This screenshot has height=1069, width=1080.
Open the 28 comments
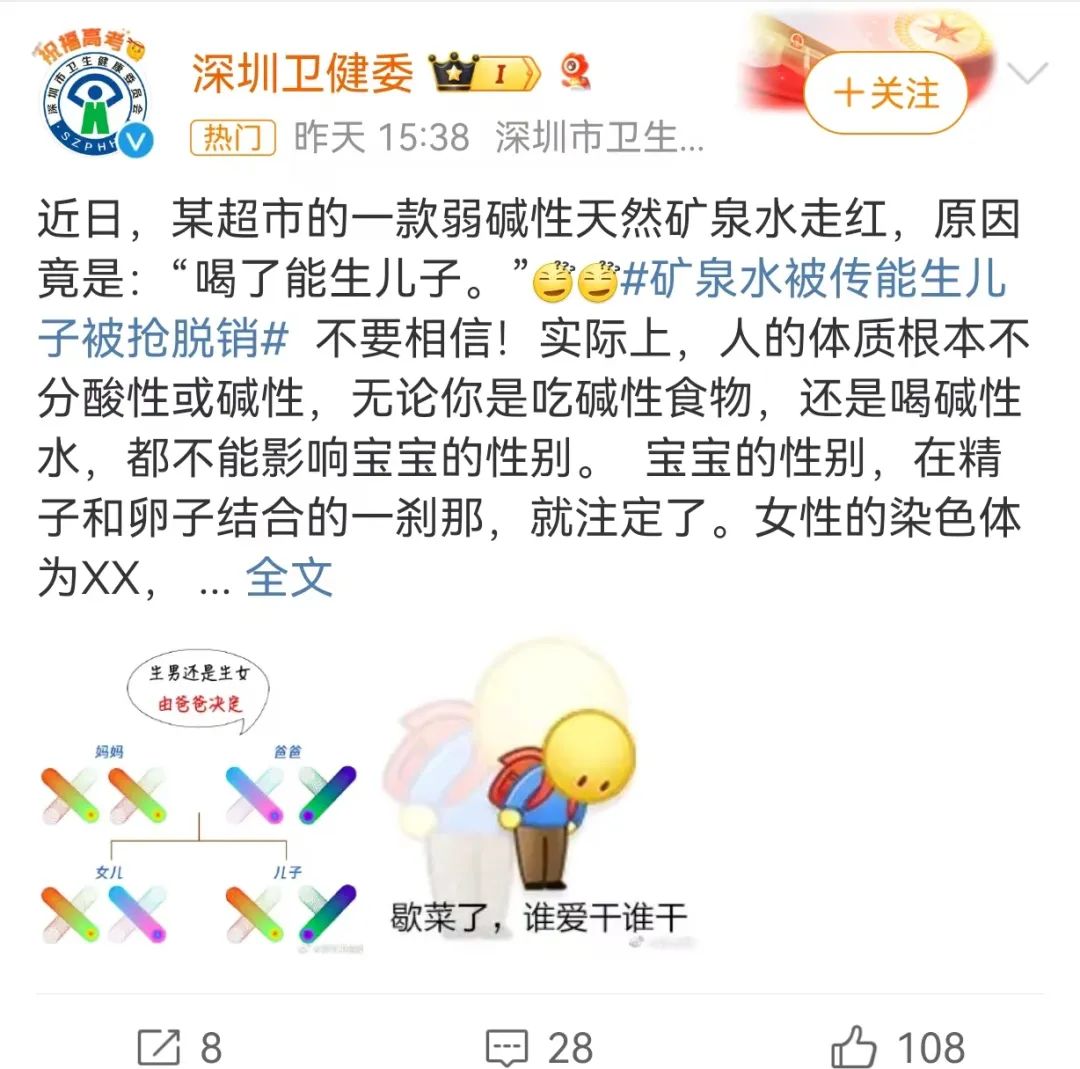(x=540, y=1047)
